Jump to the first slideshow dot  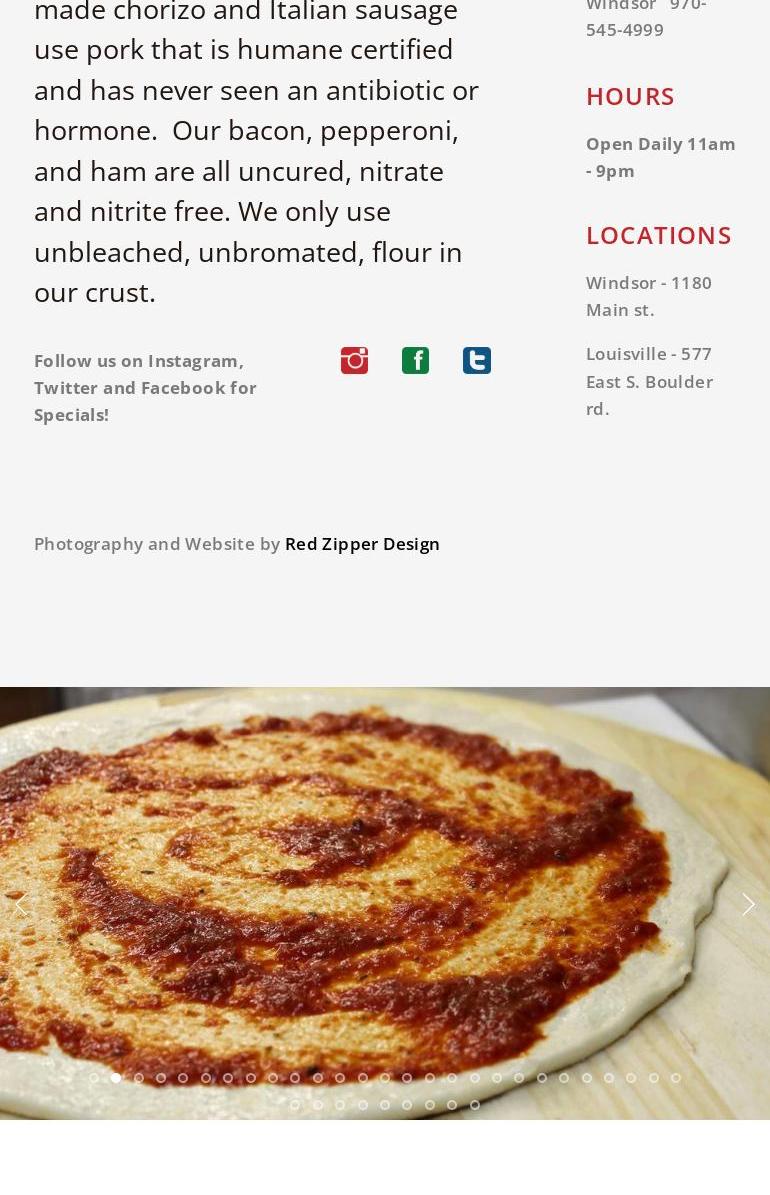click(x=94, y=1078)
